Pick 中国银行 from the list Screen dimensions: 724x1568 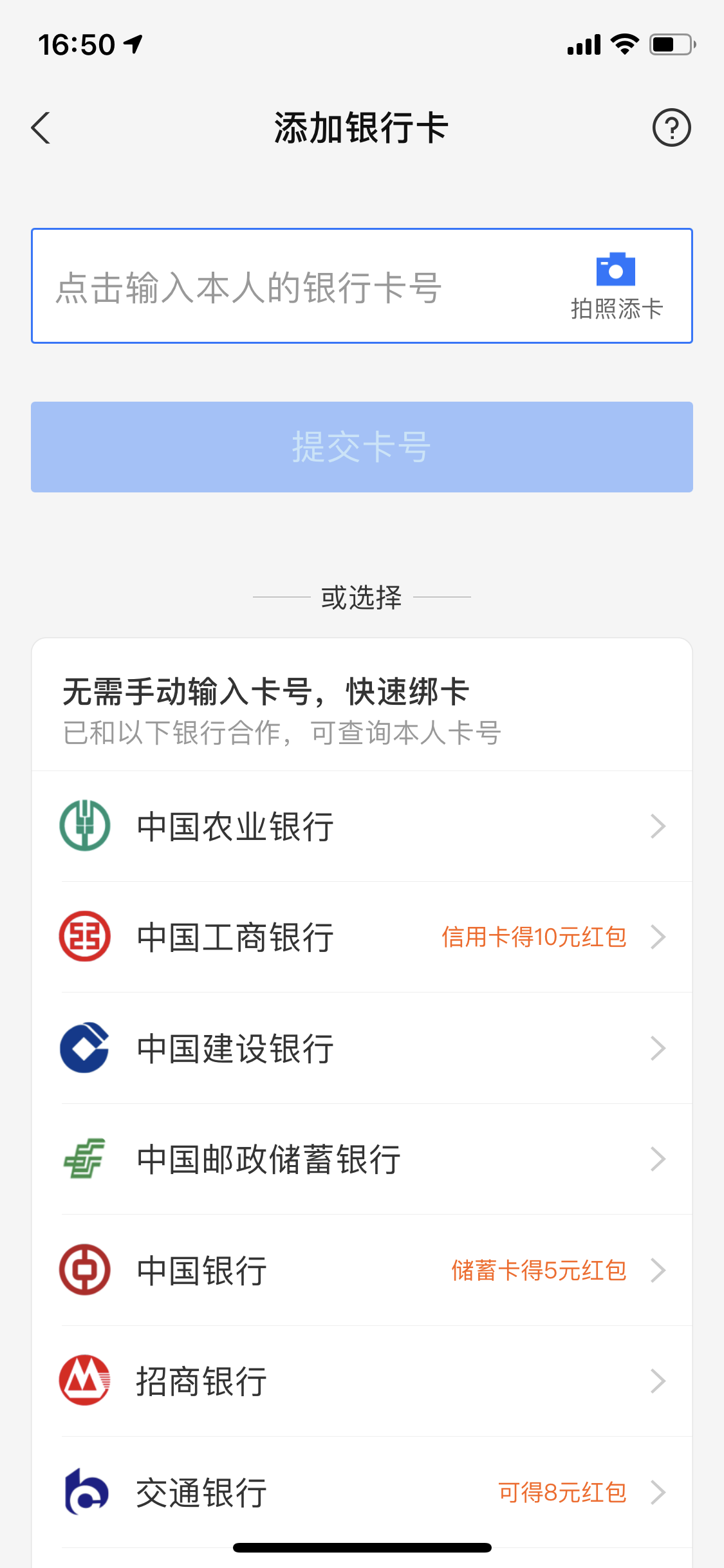[x=362, y=1271]
